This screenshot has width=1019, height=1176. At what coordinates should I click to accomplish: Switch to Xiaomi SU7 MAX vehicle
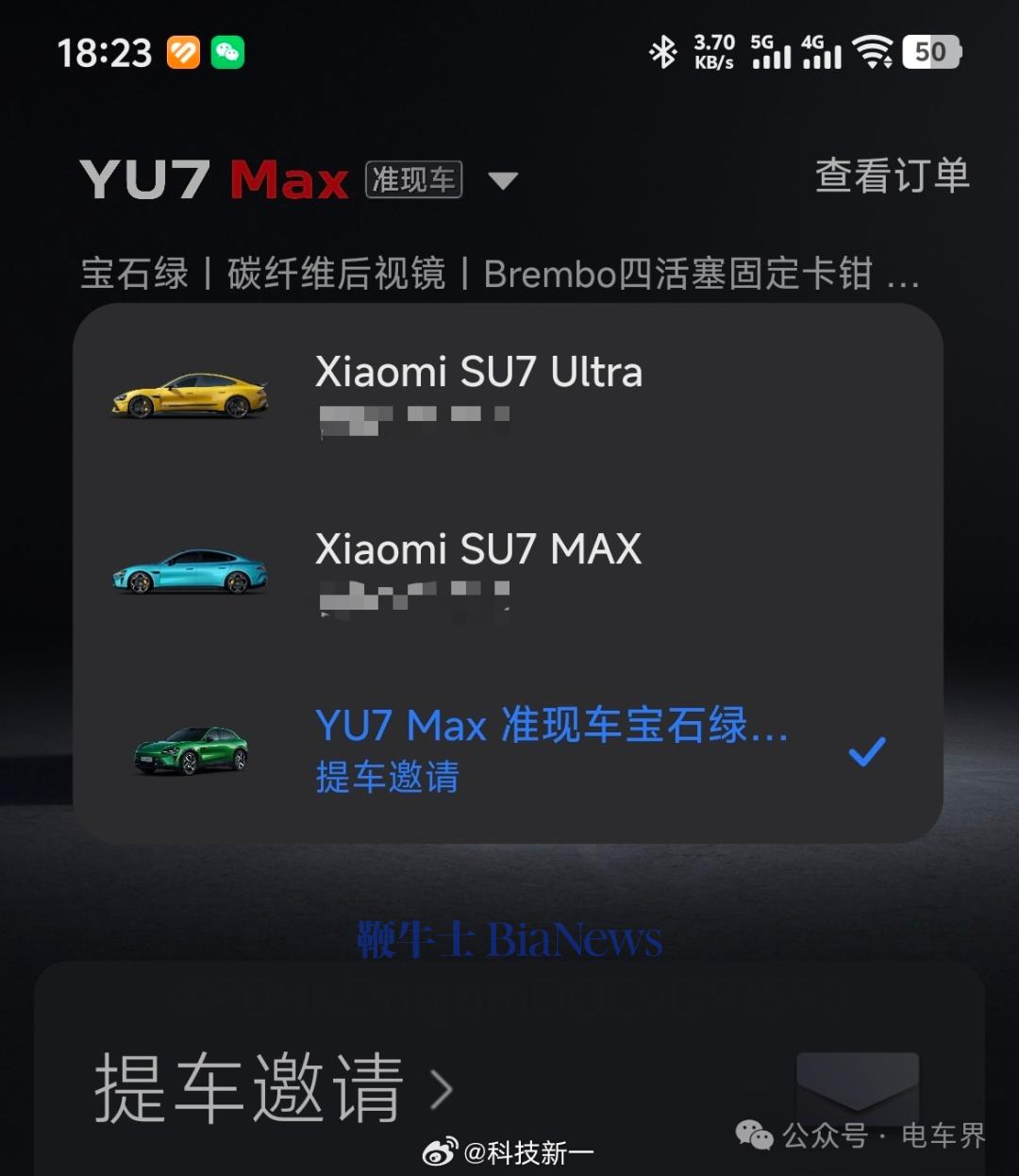(478, 568)
